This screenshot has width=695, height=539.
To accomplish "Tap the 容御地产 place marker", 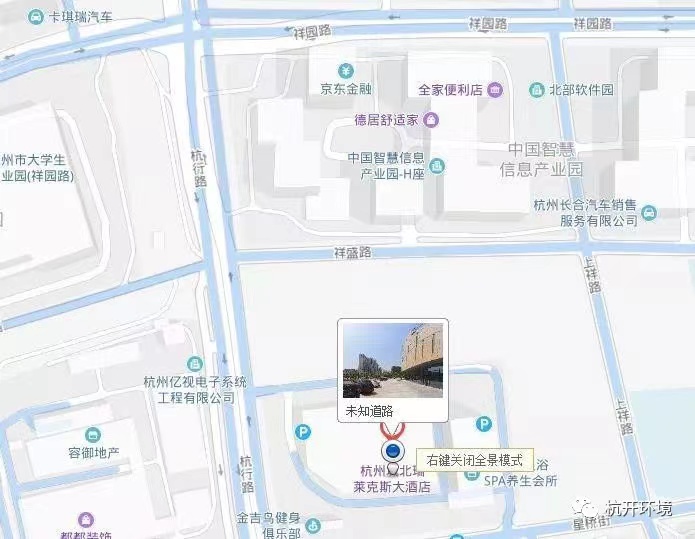I will (x=93, y=435).
